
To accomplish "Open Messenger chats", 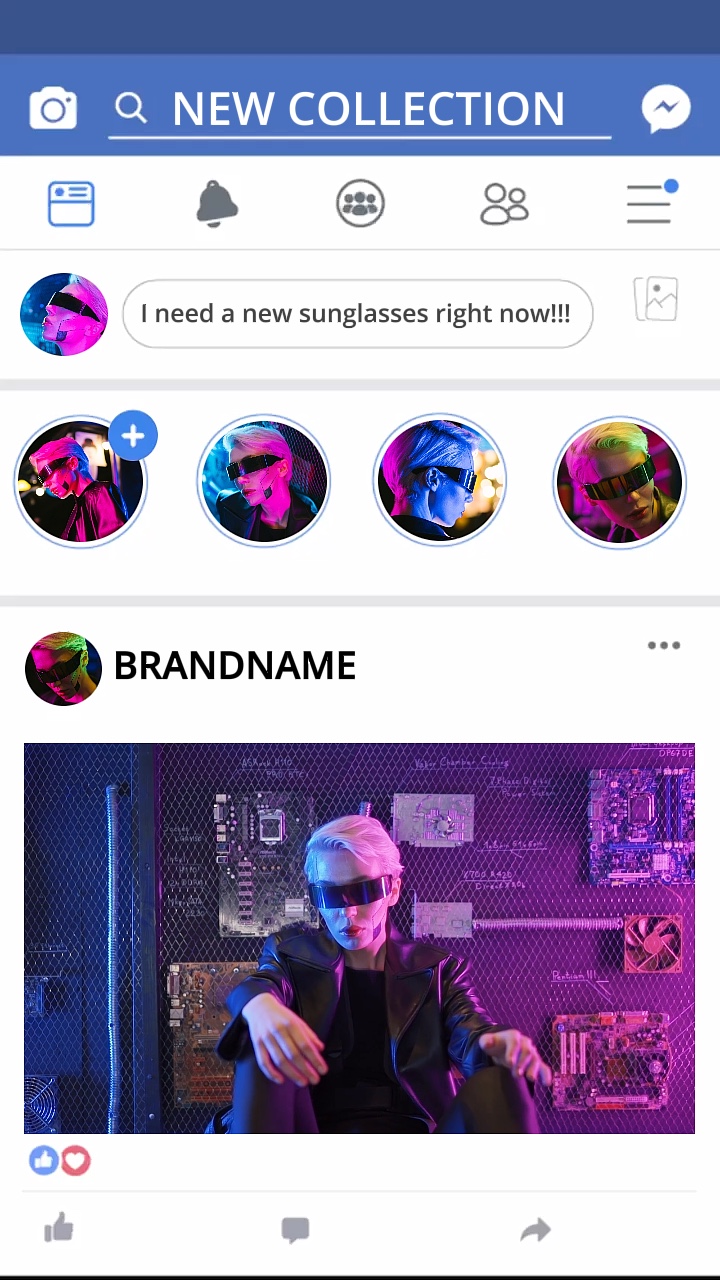I will click(x=666, y=108).
